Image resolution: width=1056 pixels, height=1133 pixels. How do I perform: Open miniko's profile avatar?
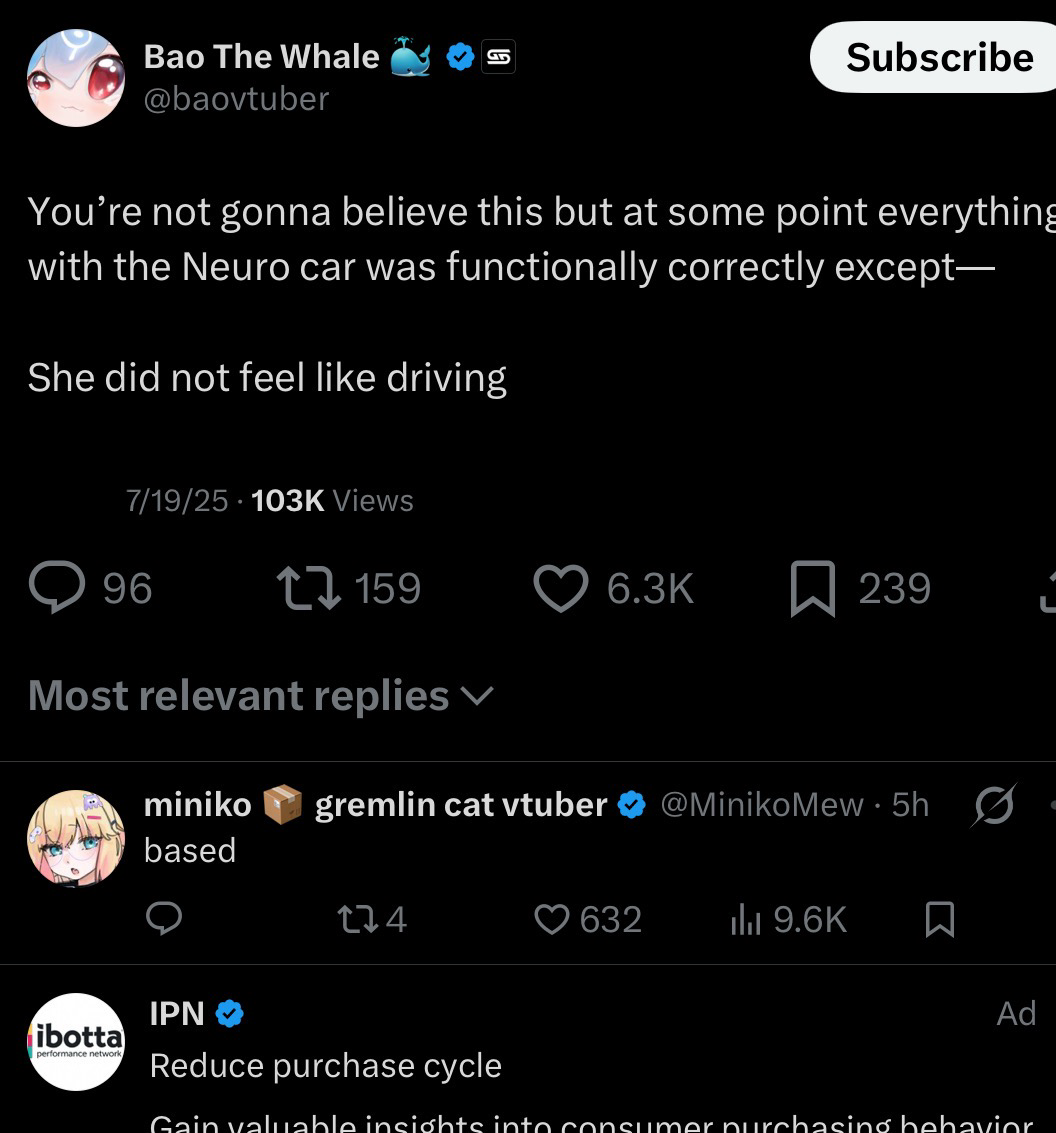[x=75, y=838]
